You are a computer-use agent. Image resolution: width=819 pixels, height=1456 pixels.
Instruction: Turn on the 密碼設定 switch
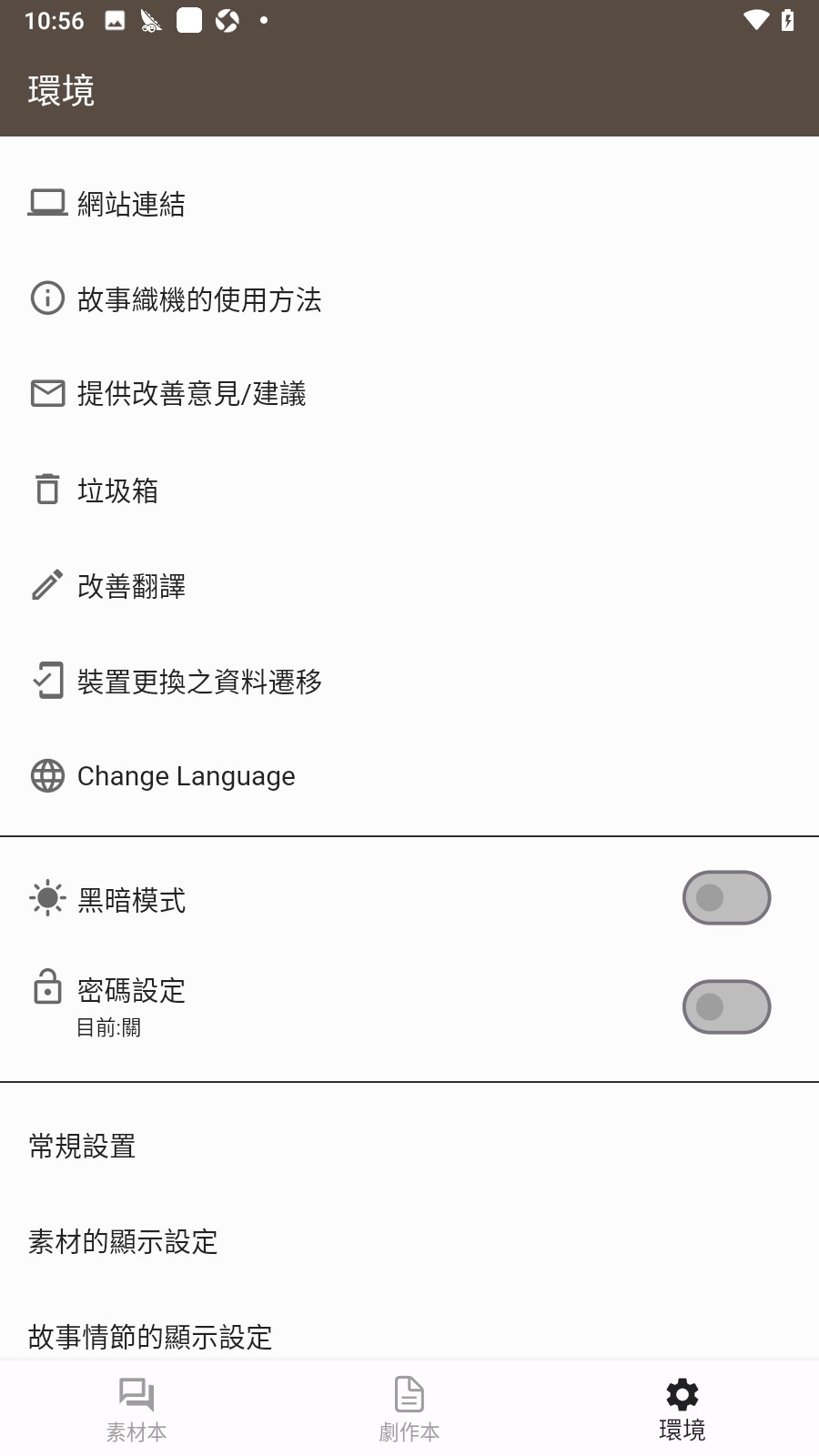[726, 1006]
